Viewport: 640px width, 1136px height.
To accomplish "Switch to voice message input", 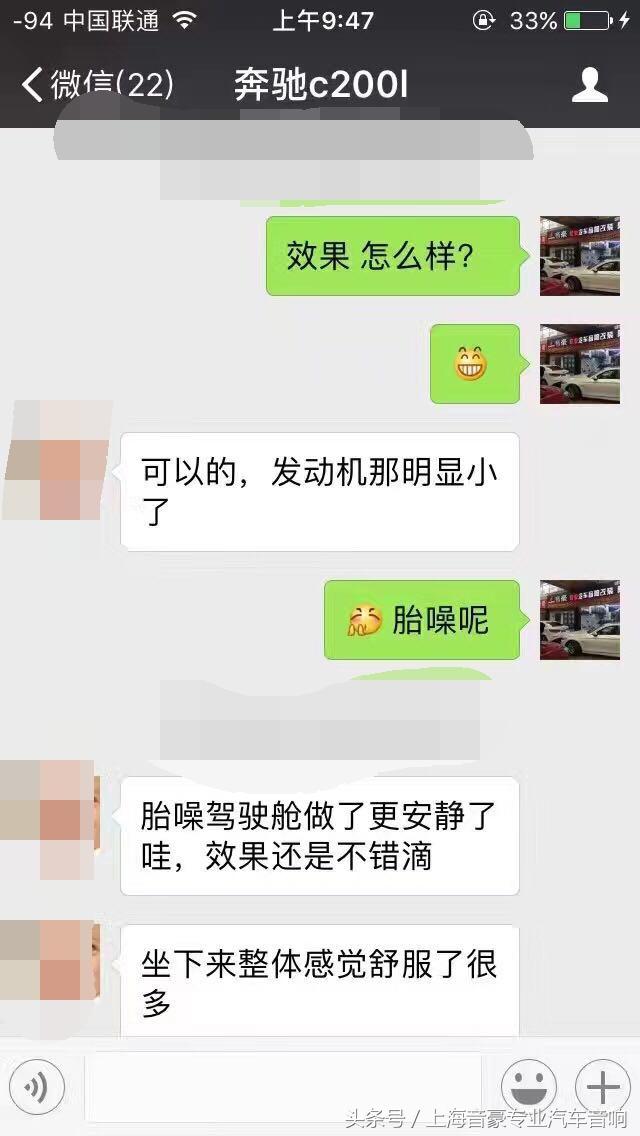I will [x=36, y=1084].
